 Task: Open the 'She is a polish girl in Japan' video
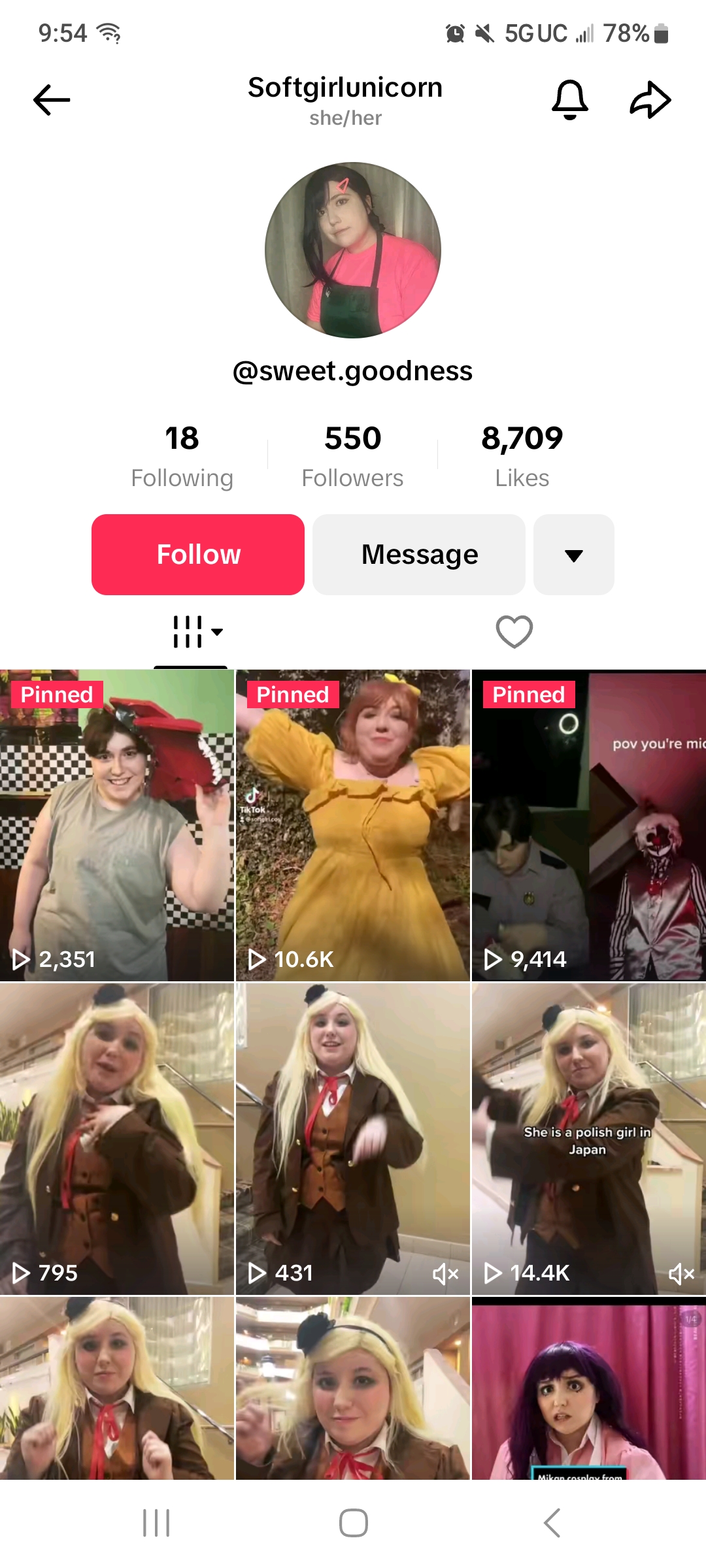coord(589,1139)
